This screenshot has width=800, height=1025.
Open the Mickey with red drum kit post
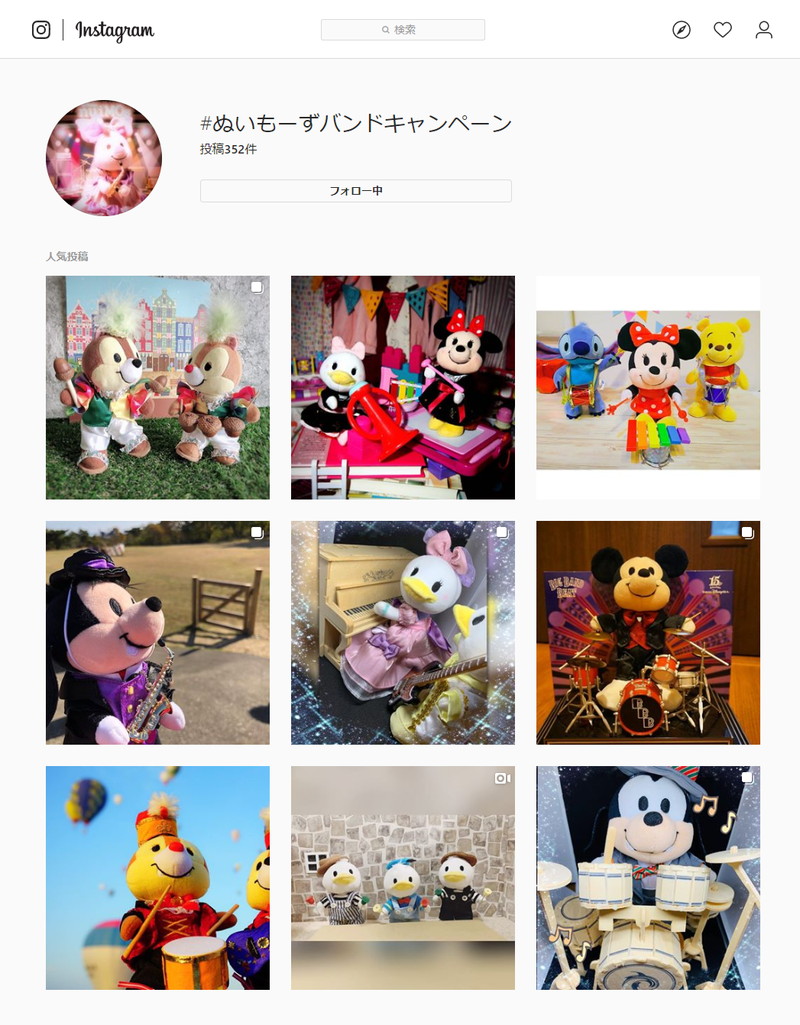pyautogui.click(x=648, y=633)
